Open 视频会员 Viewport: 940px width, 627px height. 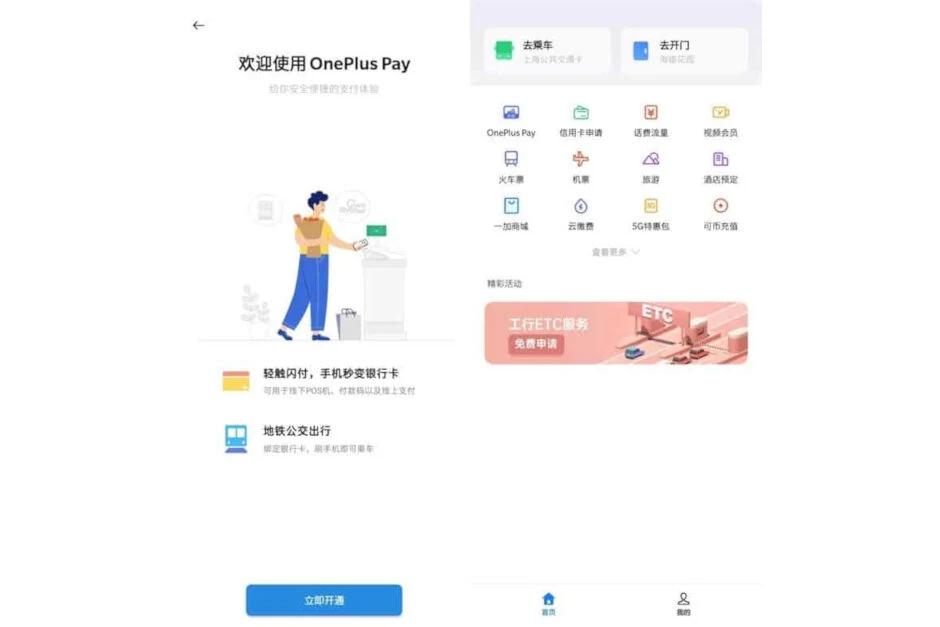click(720, 120)
